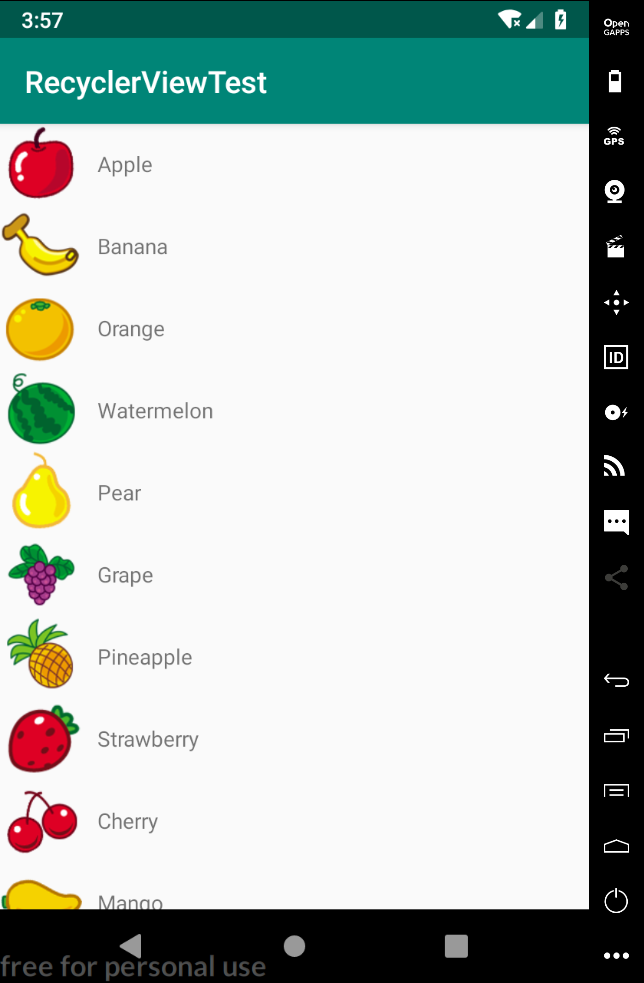Screen dimensions: 644x983
Task: Tap the Orange entry
Action: click(x=131, y=329)
